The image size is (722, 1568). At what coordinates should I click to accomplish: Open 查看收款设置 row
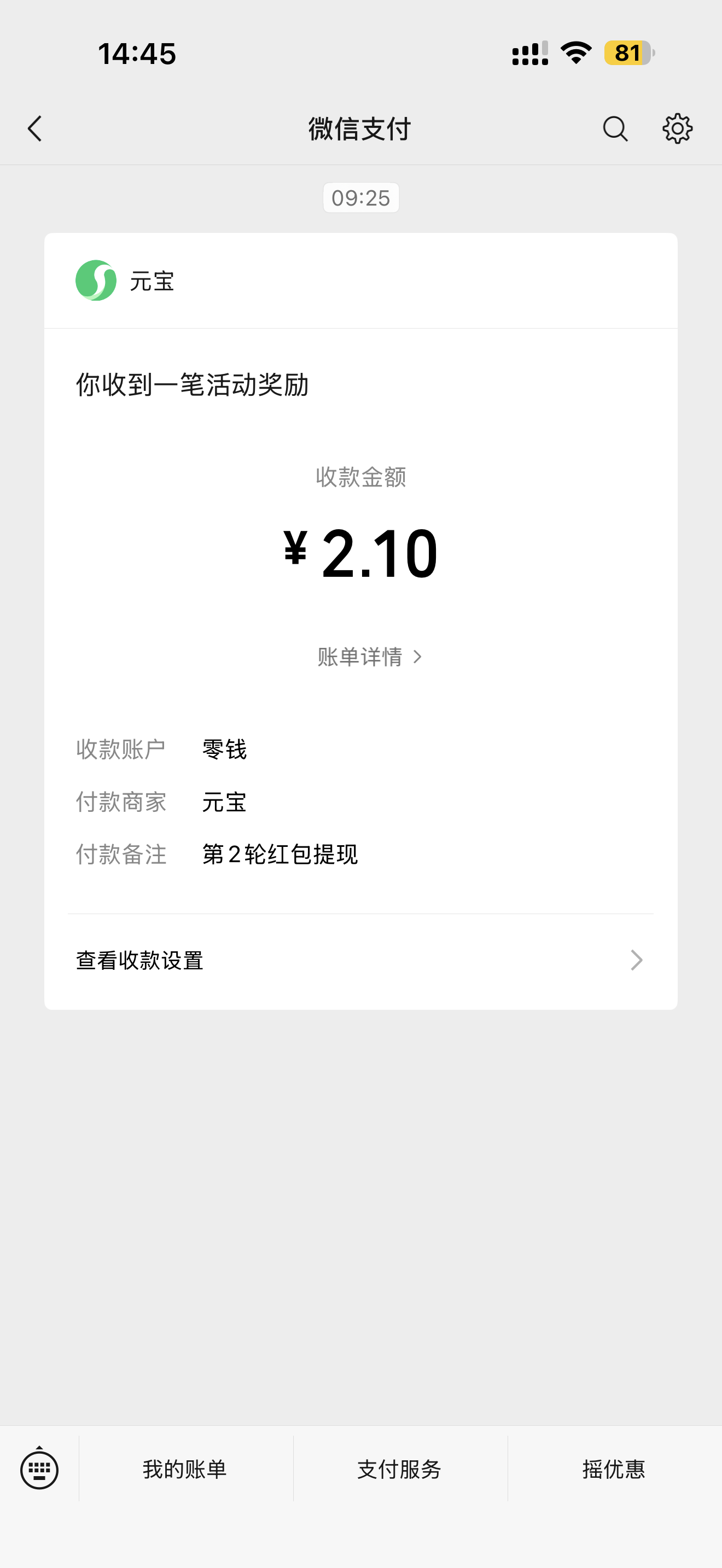tap(360, 961)
